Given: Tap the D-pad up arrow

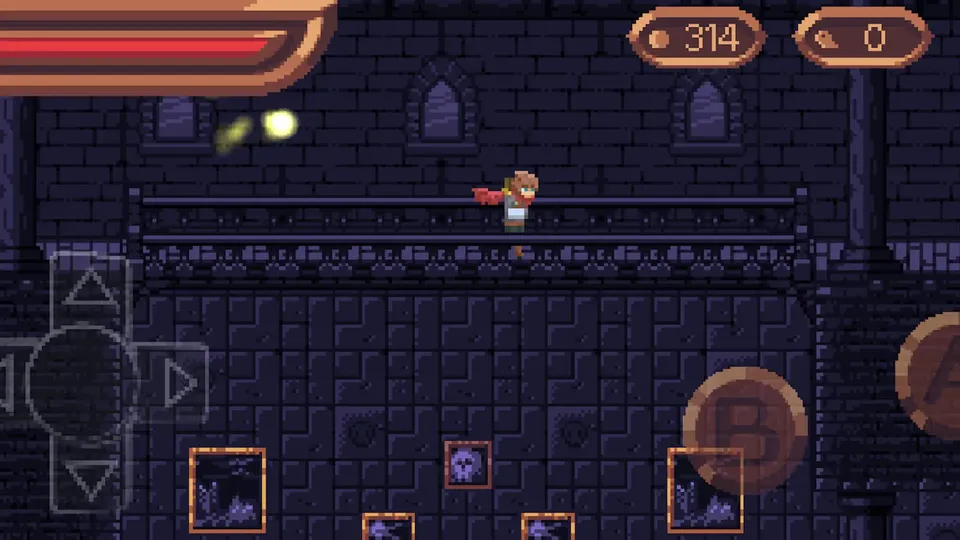Looking at the screenshot, I should click(92, 291).
